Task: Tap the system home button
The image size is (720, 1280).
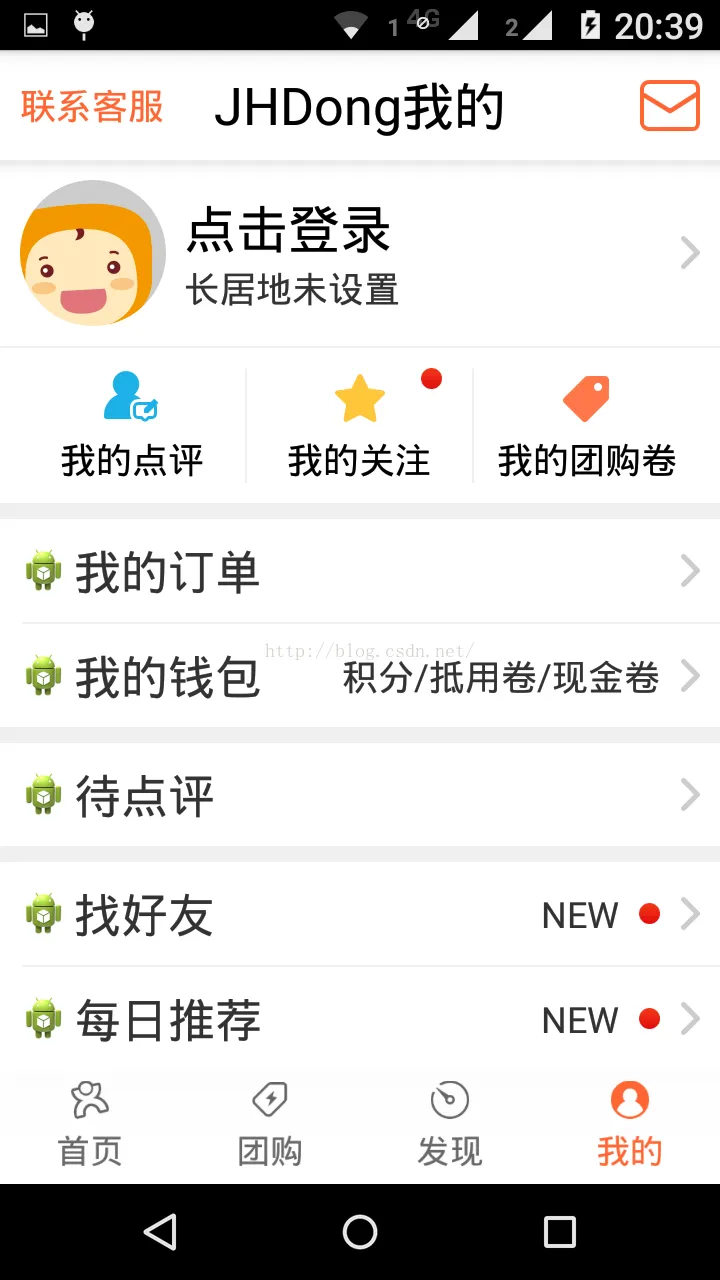Action: point(360,1232)
